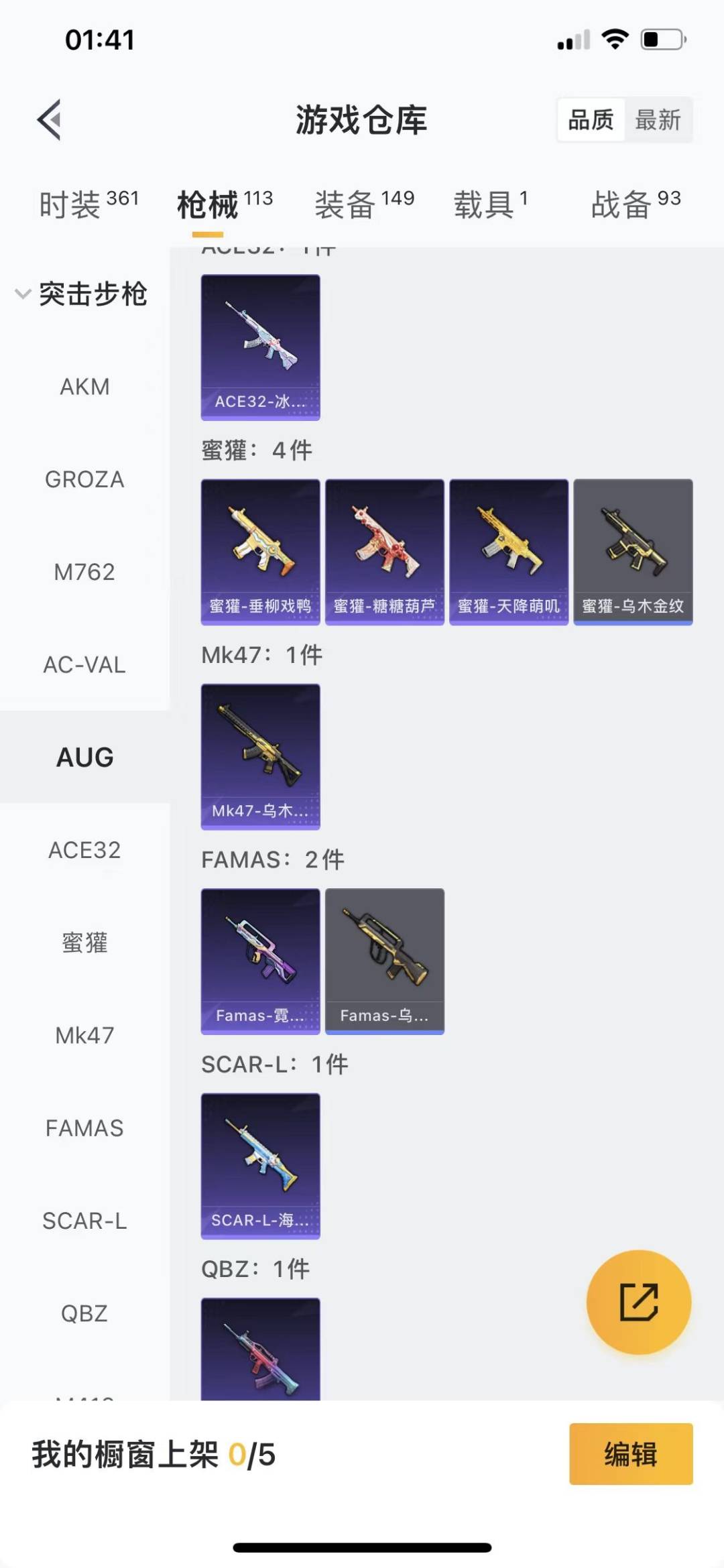
Task: Tap the yellow share floating button
Action: click(638, 1302)
